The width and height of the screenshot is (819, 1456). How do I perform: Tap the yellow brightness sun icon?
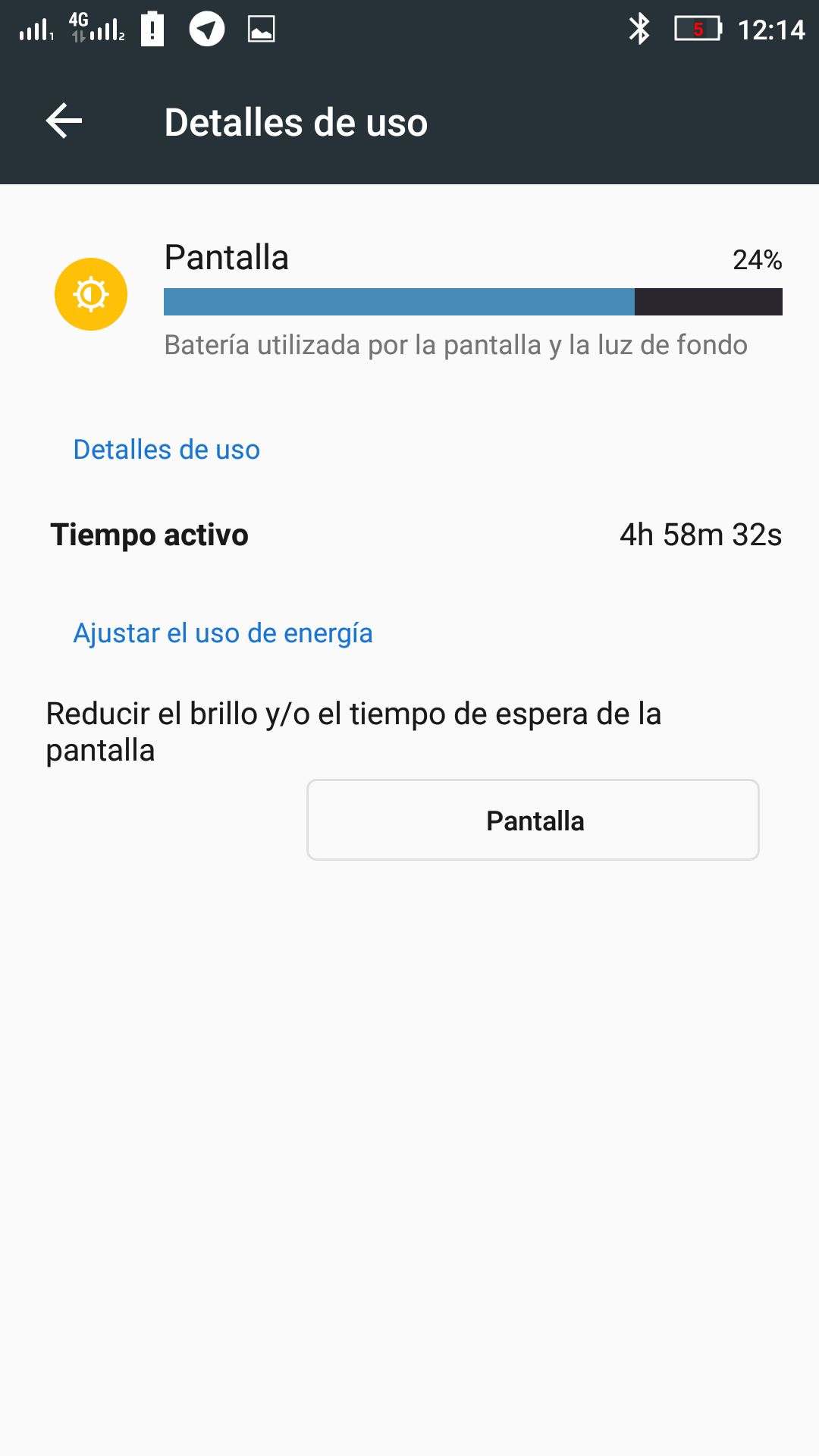tap(91, 296)
